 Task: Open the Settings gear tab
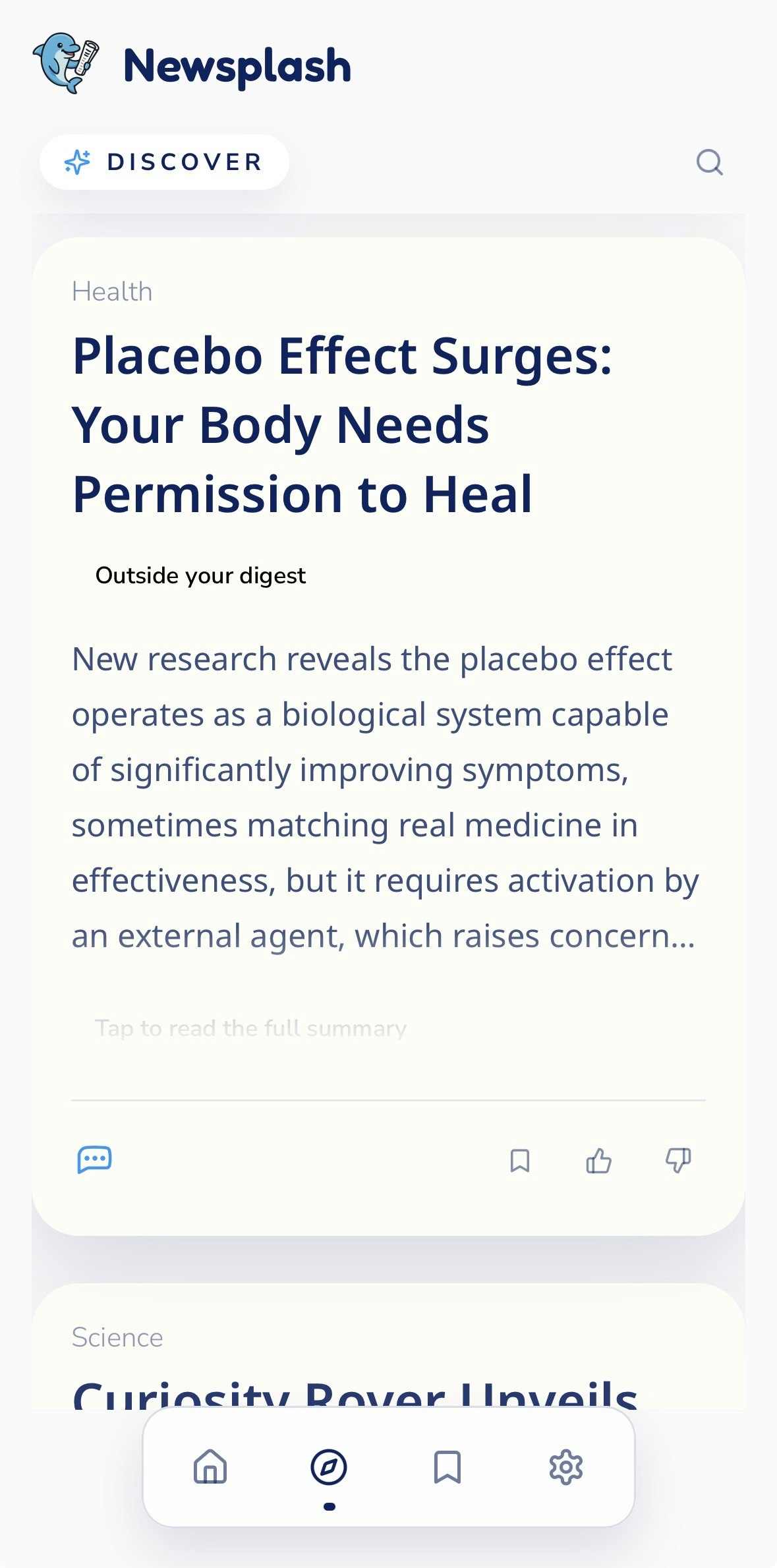tap(566, 1467)
